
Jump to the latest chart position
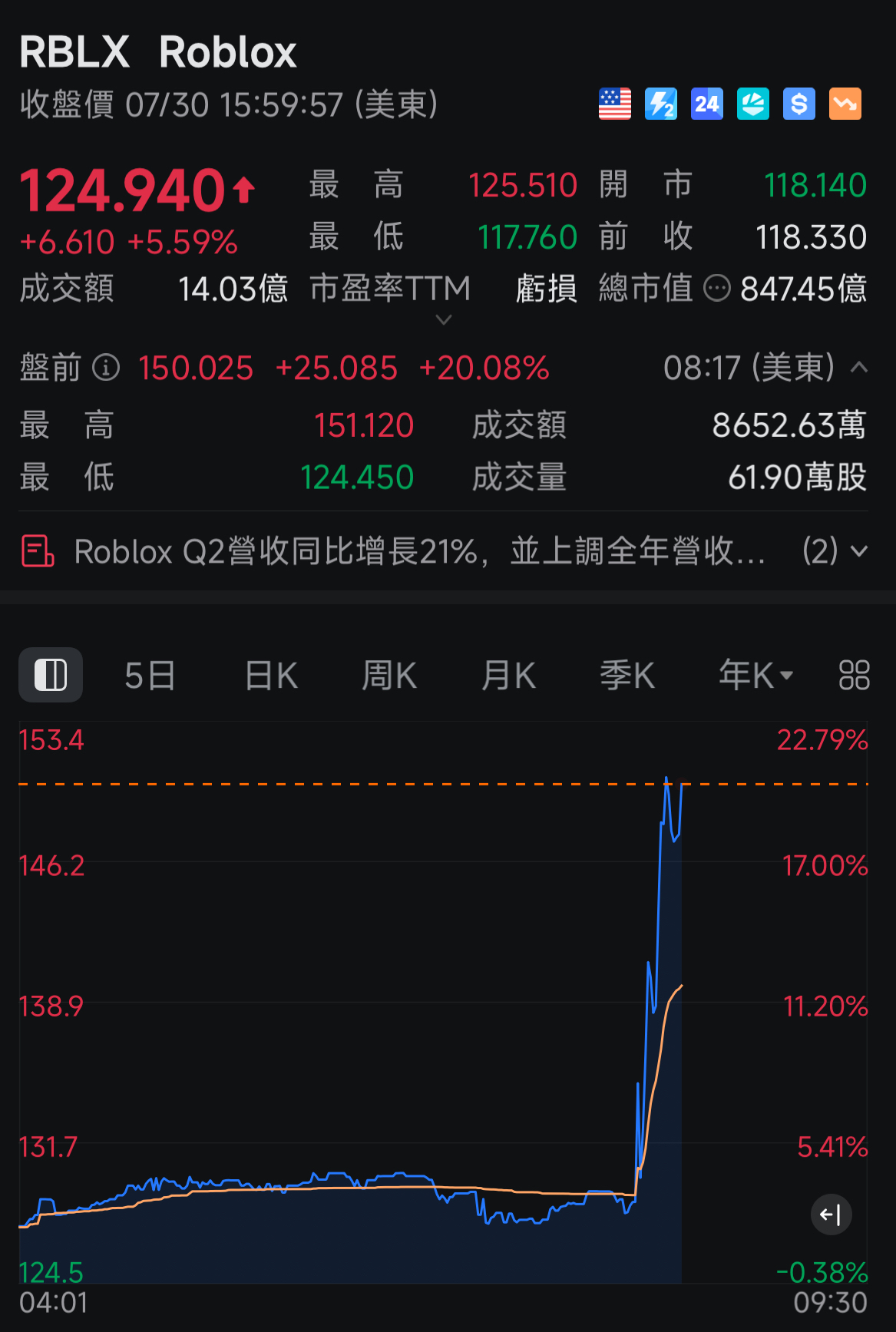click(831, 1214)
